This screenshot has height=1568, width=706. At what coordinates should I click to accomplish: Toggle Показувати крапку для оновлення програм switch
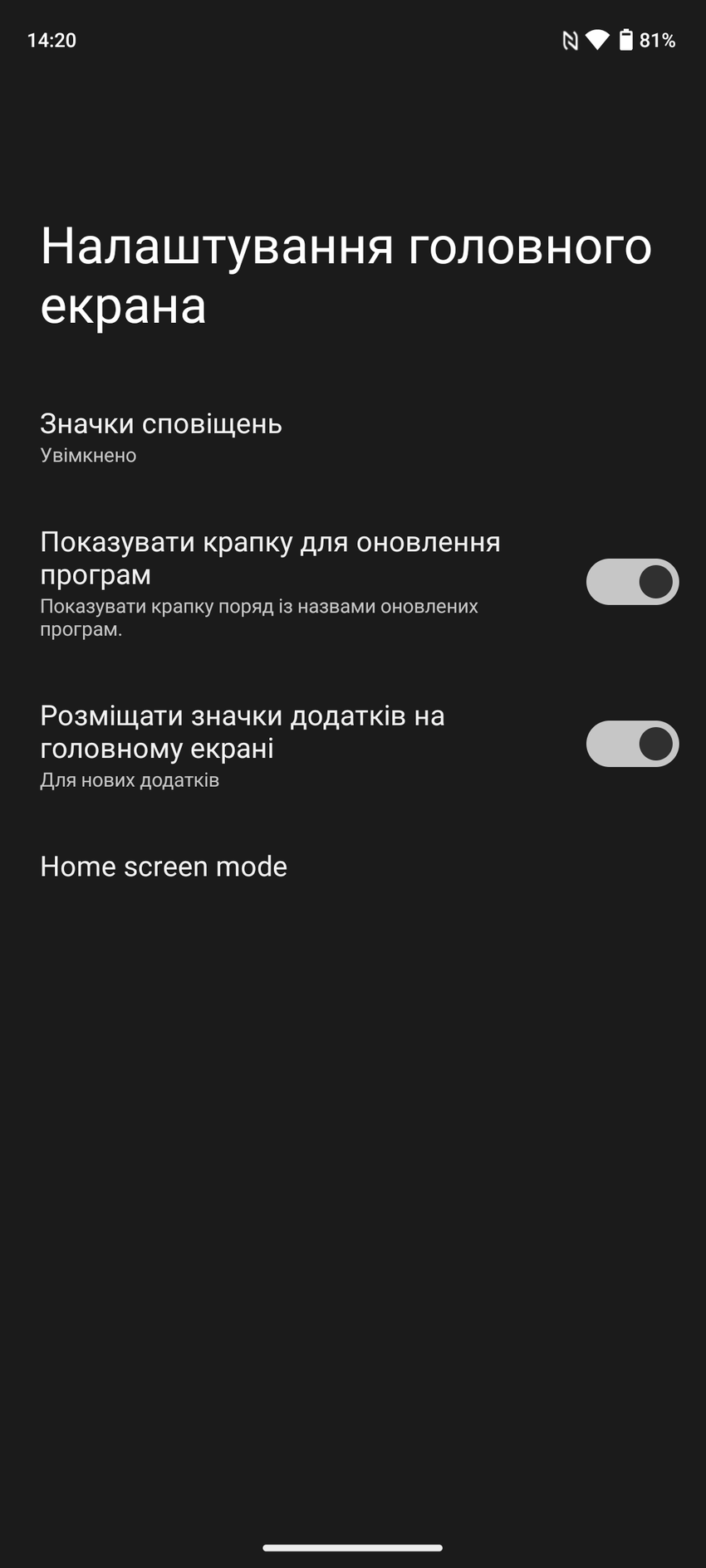click(632, 582)
